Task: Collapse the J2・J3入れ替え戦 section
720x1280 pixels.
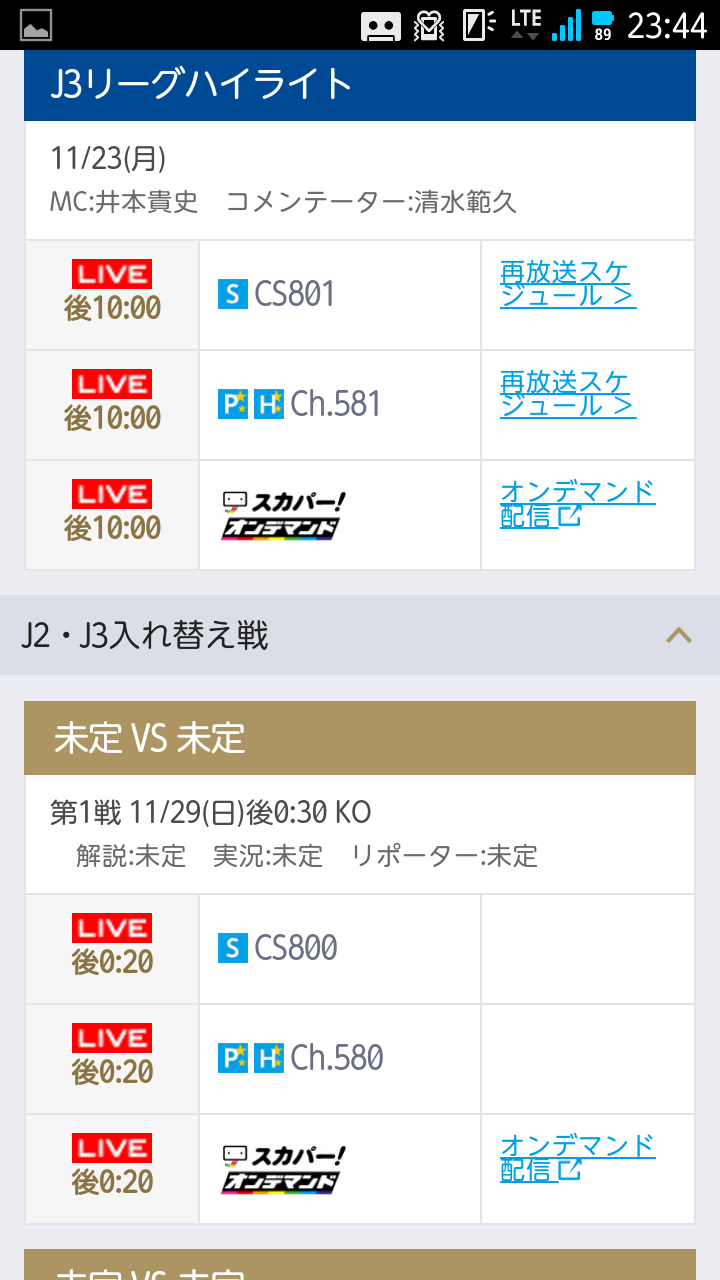Action: (679, 635)
